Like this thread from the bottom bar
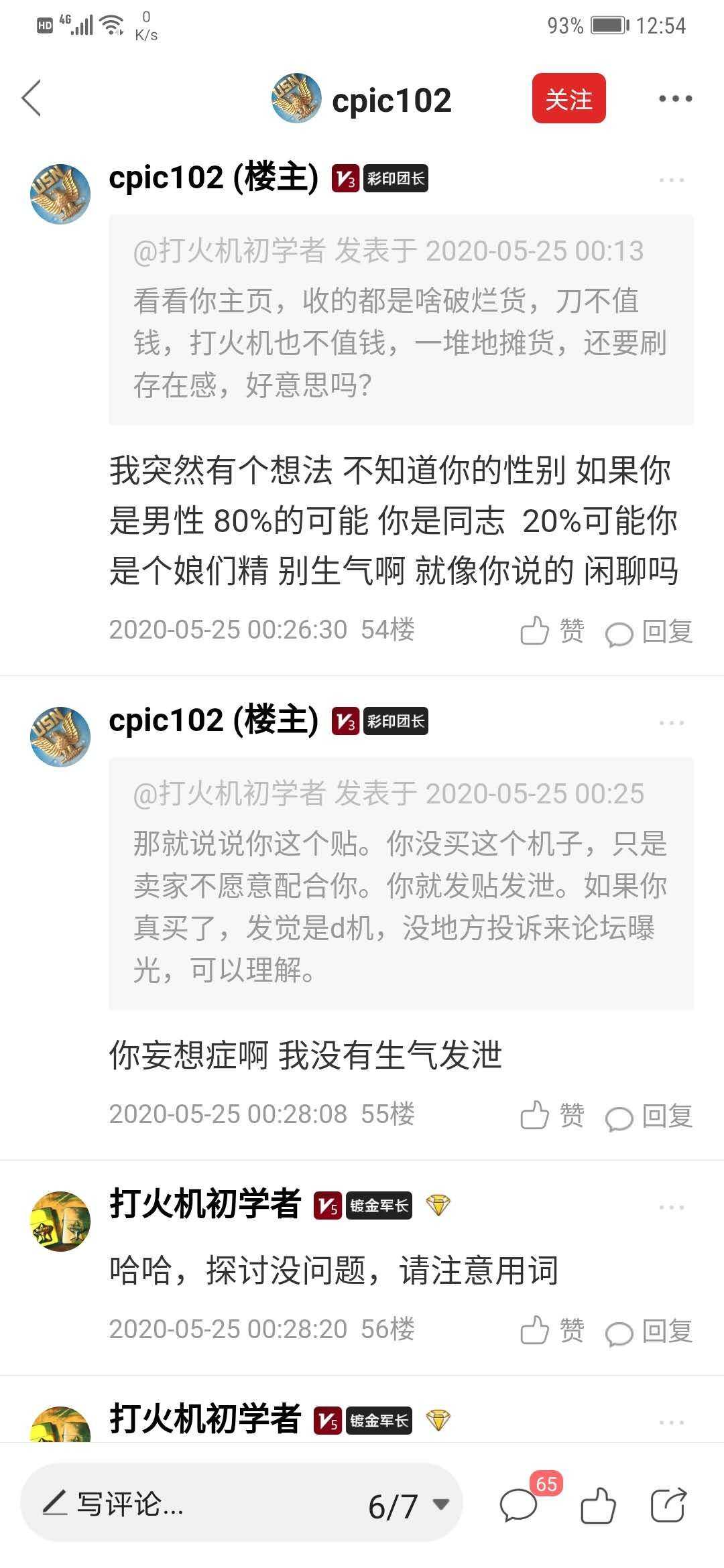Image resolution: width=724 pixels, height=1568 pixels. coord(598,1505)
